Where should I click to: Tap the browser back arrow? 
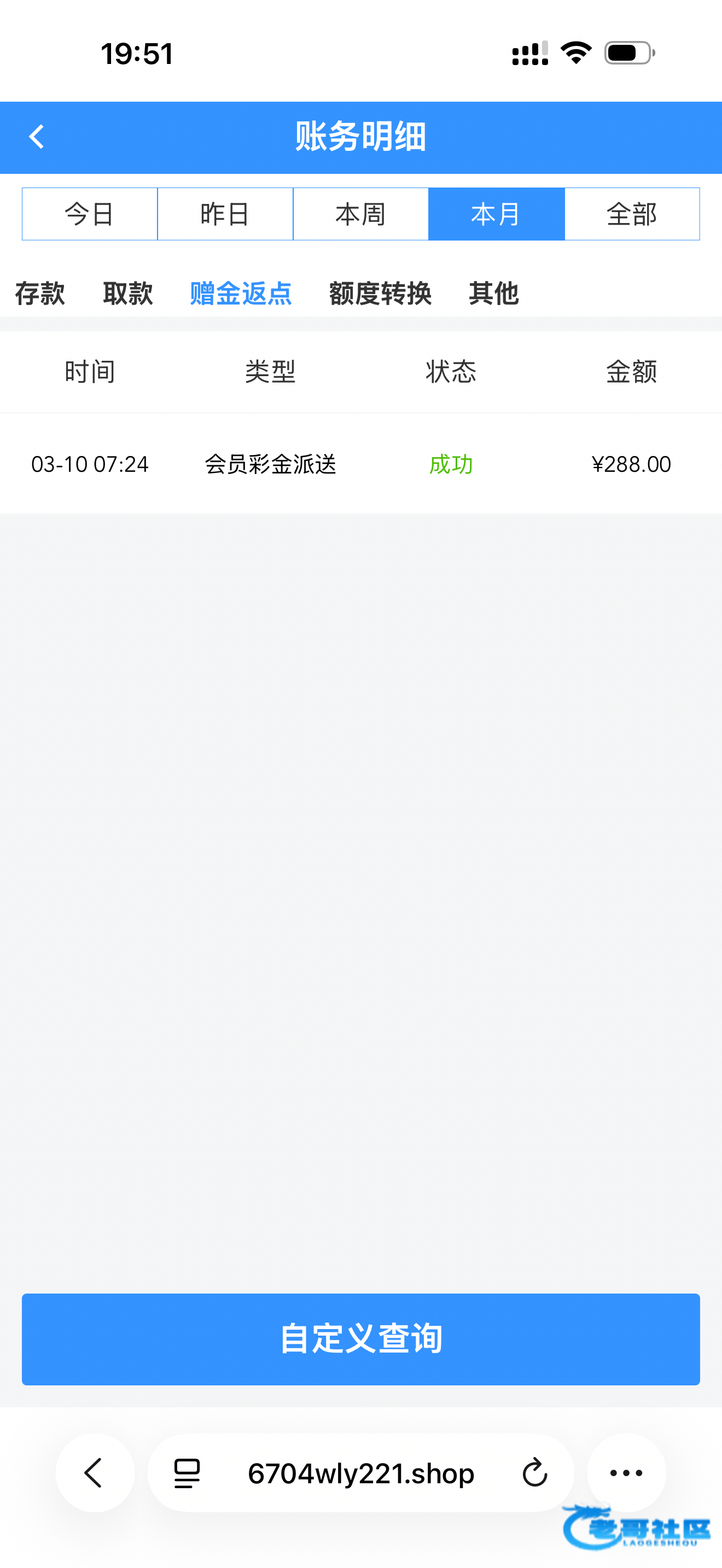click(95, 1473)
